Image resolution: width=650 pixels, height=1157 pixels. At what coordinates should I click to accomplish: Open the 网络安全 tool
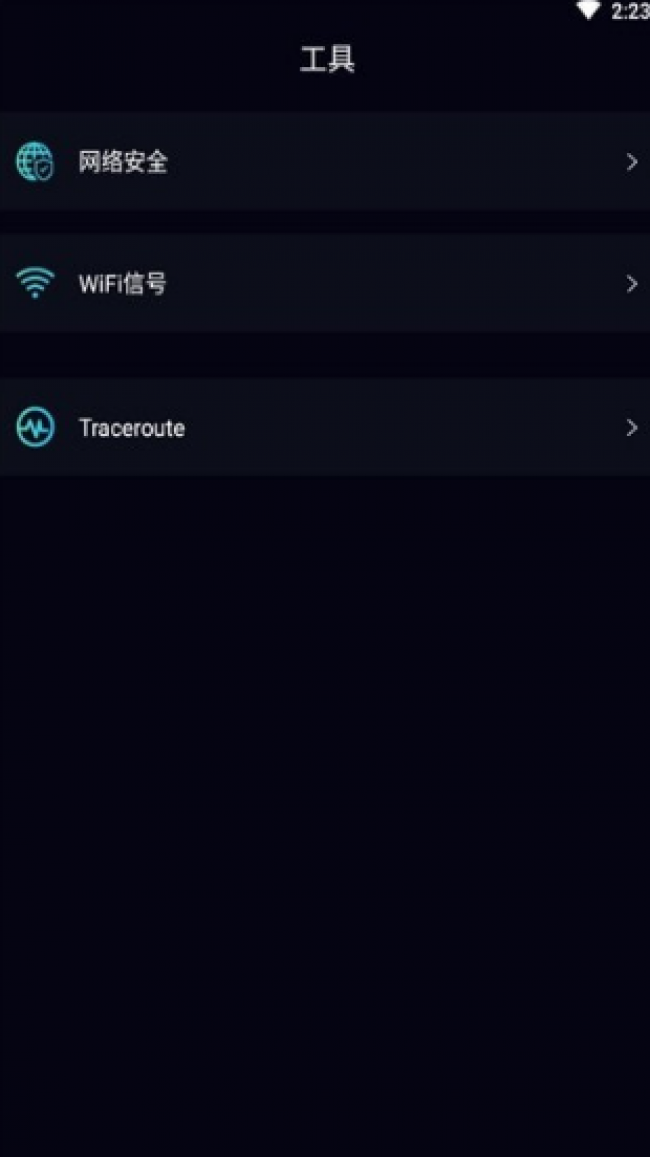325,162
